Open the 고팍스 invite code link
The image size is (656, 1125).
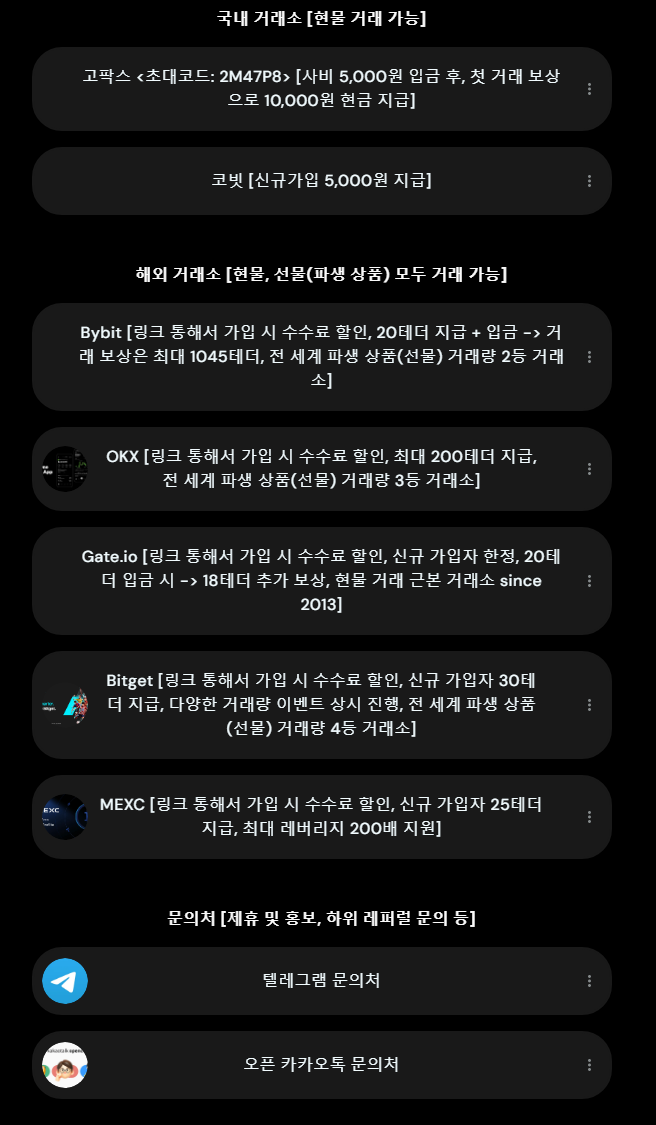pyautogui.click(x=320, y=89)
